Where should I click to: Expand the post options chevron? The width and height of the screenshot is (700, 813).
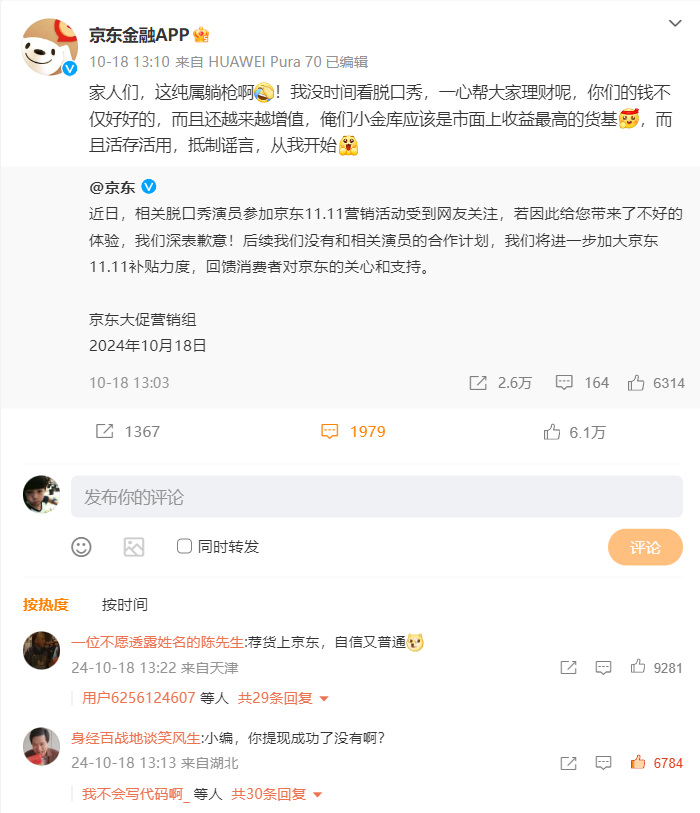pyautogui.click(x=676, y=23)
